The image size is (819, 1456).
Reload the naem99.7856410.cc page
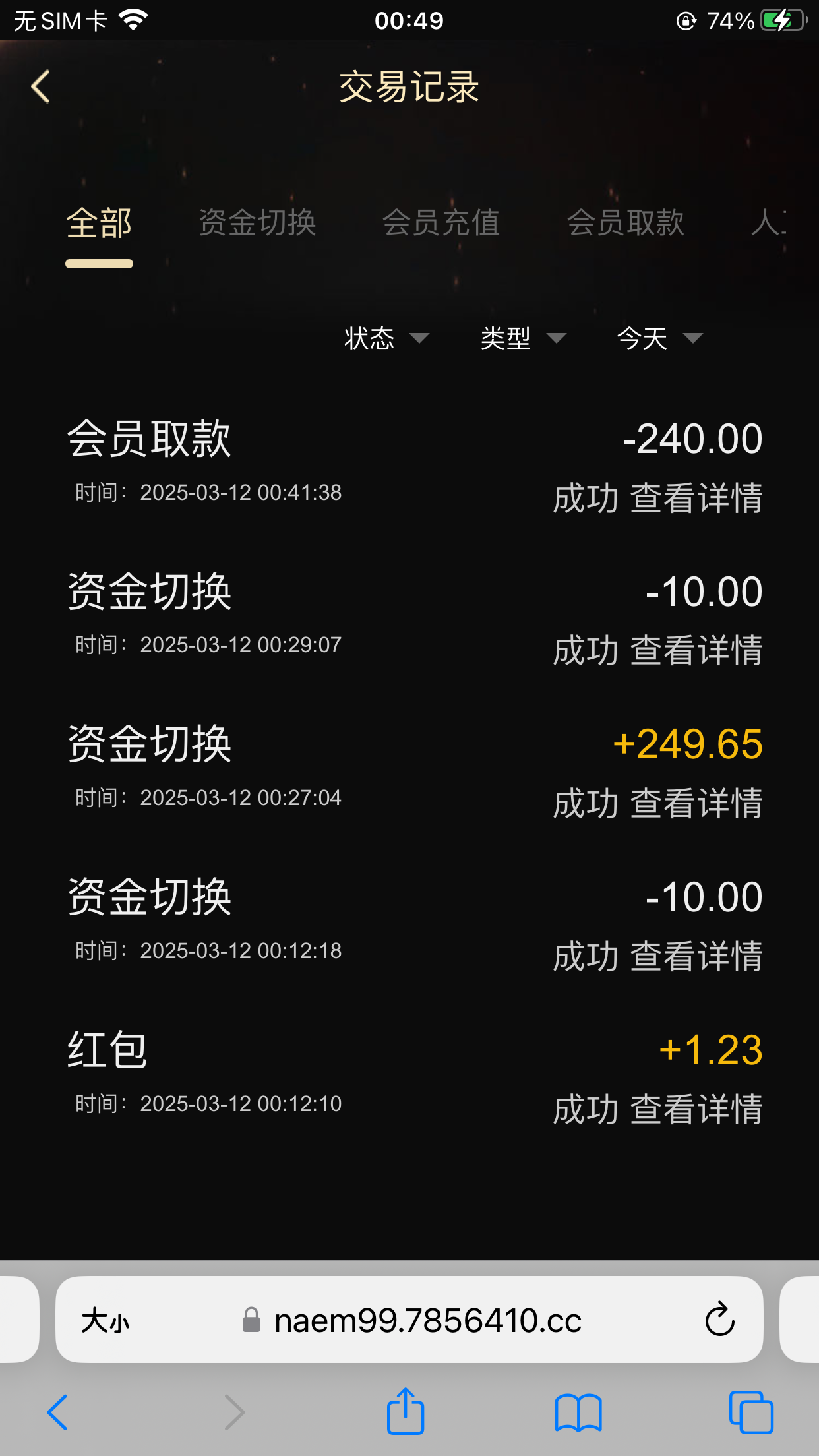[x=720, y=1319]
